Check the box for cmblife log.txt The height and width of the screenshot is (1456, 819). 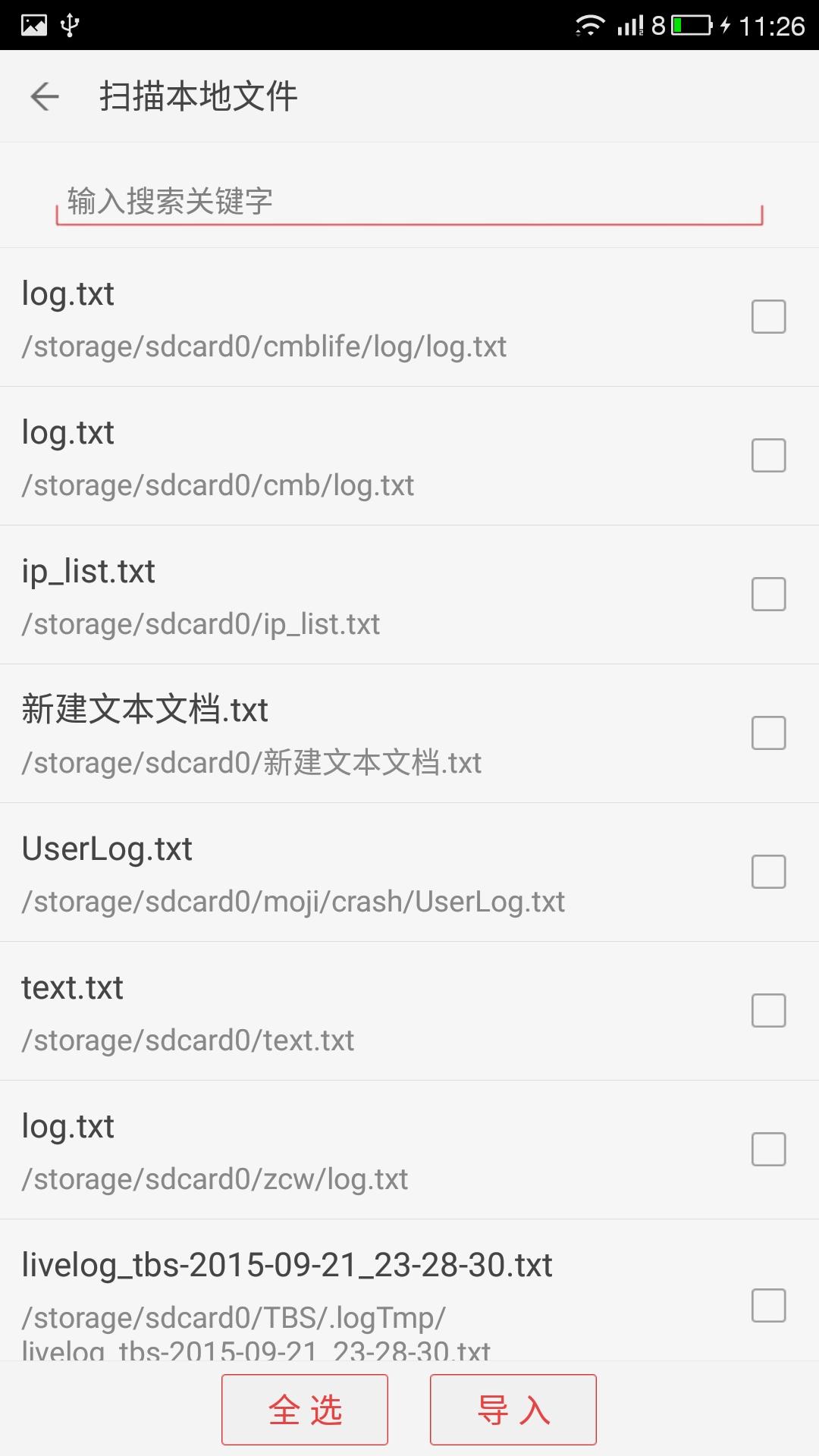[x=768, y=316]
